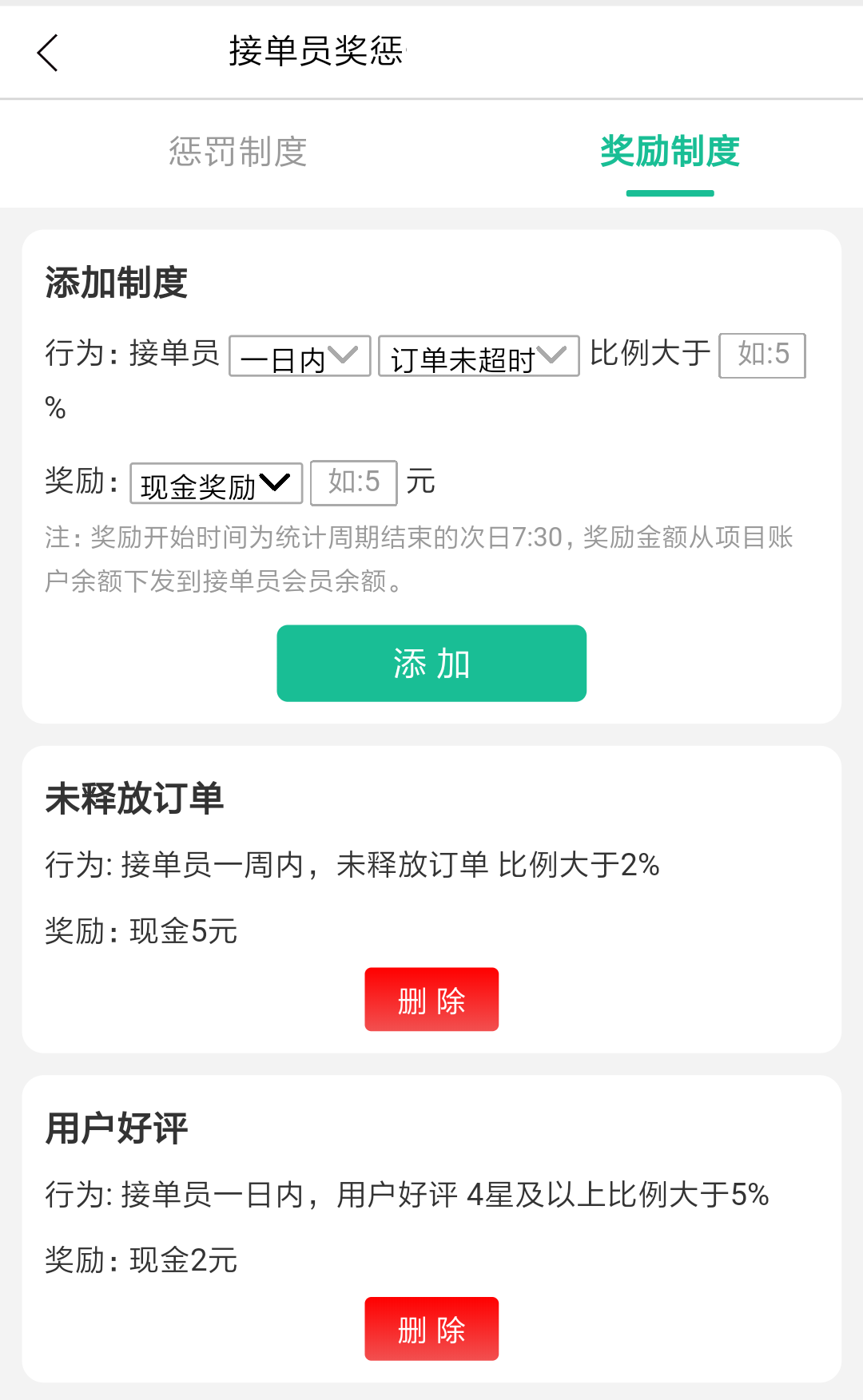
Task: Delete the 未释放订单 reward rule
Action: click(431, 999)
